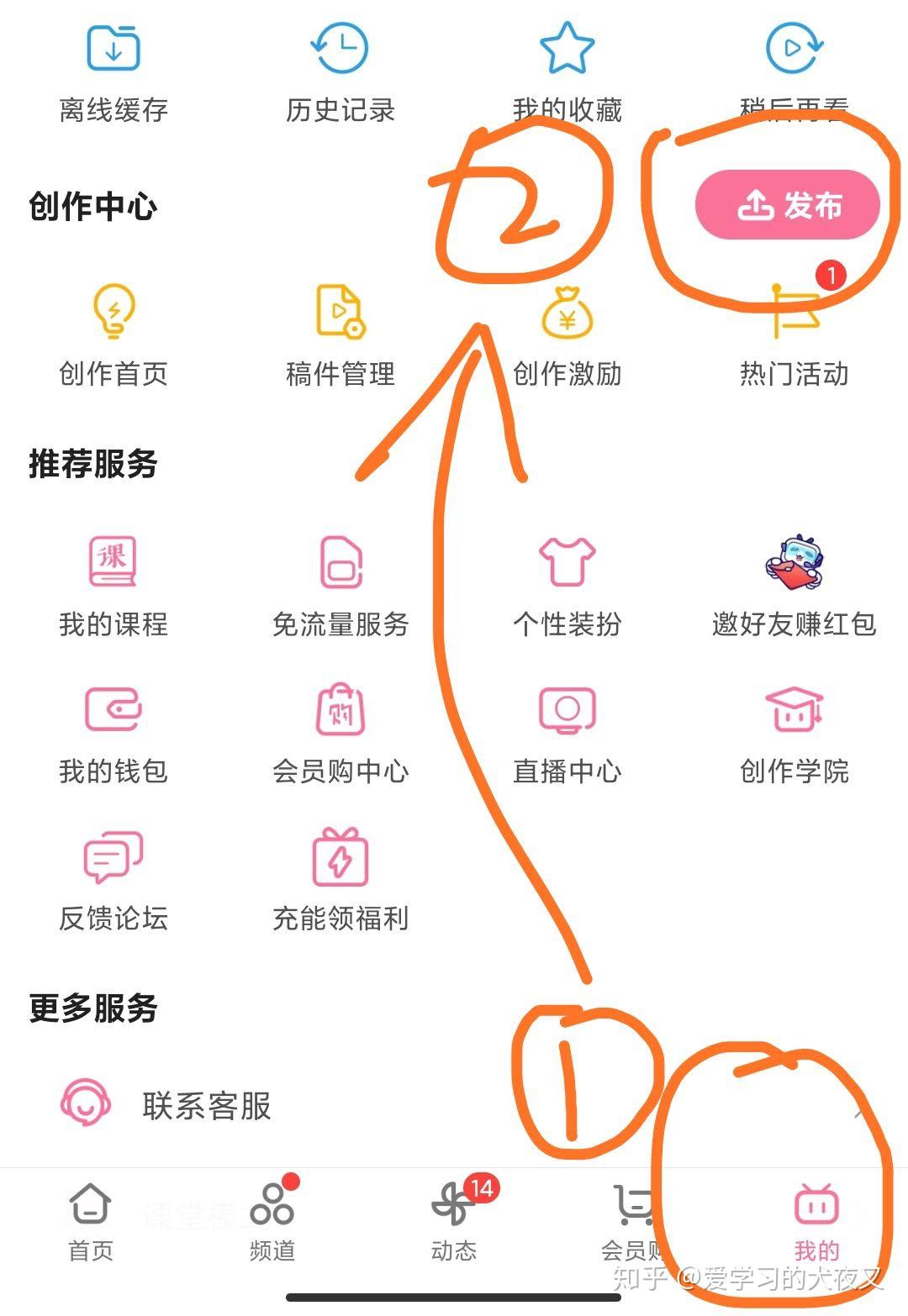Open 创作激励 creator rewards
Screen dimensions: 908x1316
tap(567, 334)
